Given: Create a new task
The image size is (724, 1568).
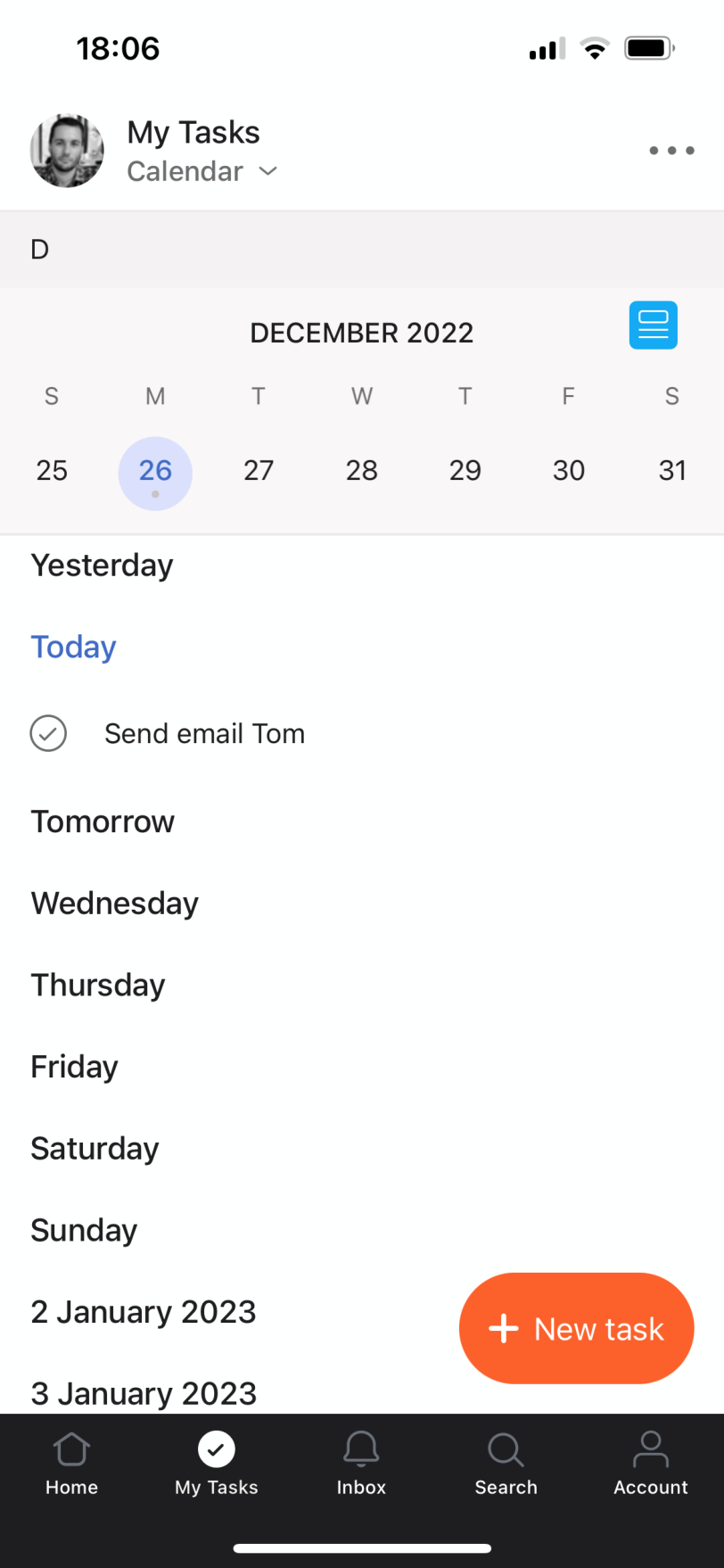Looking at the screenshot, I should point(576,1328).
